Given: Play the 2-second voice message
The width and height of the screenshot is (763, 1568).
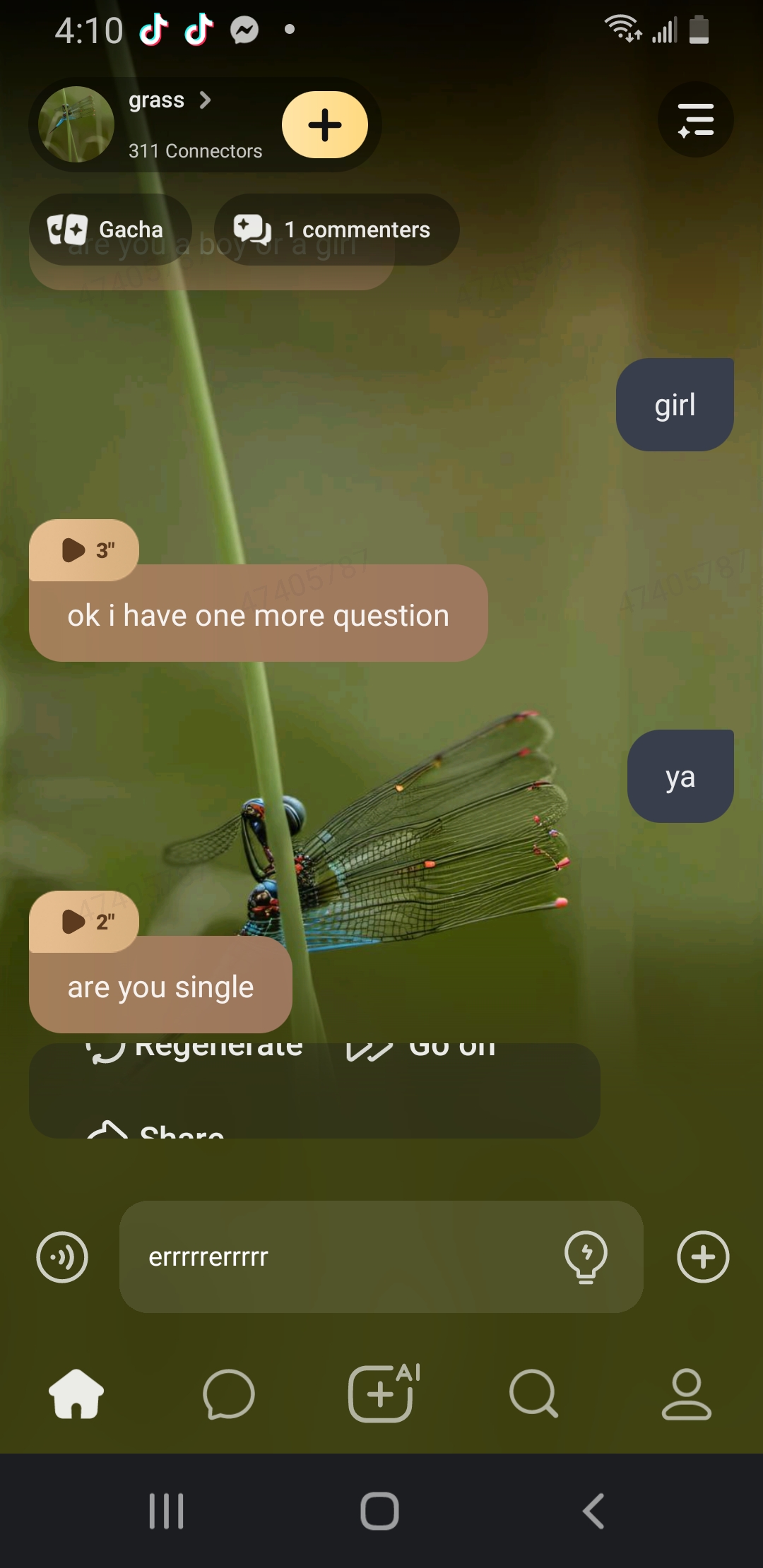Looking at the screenshot, I should (x=83, y=922).
